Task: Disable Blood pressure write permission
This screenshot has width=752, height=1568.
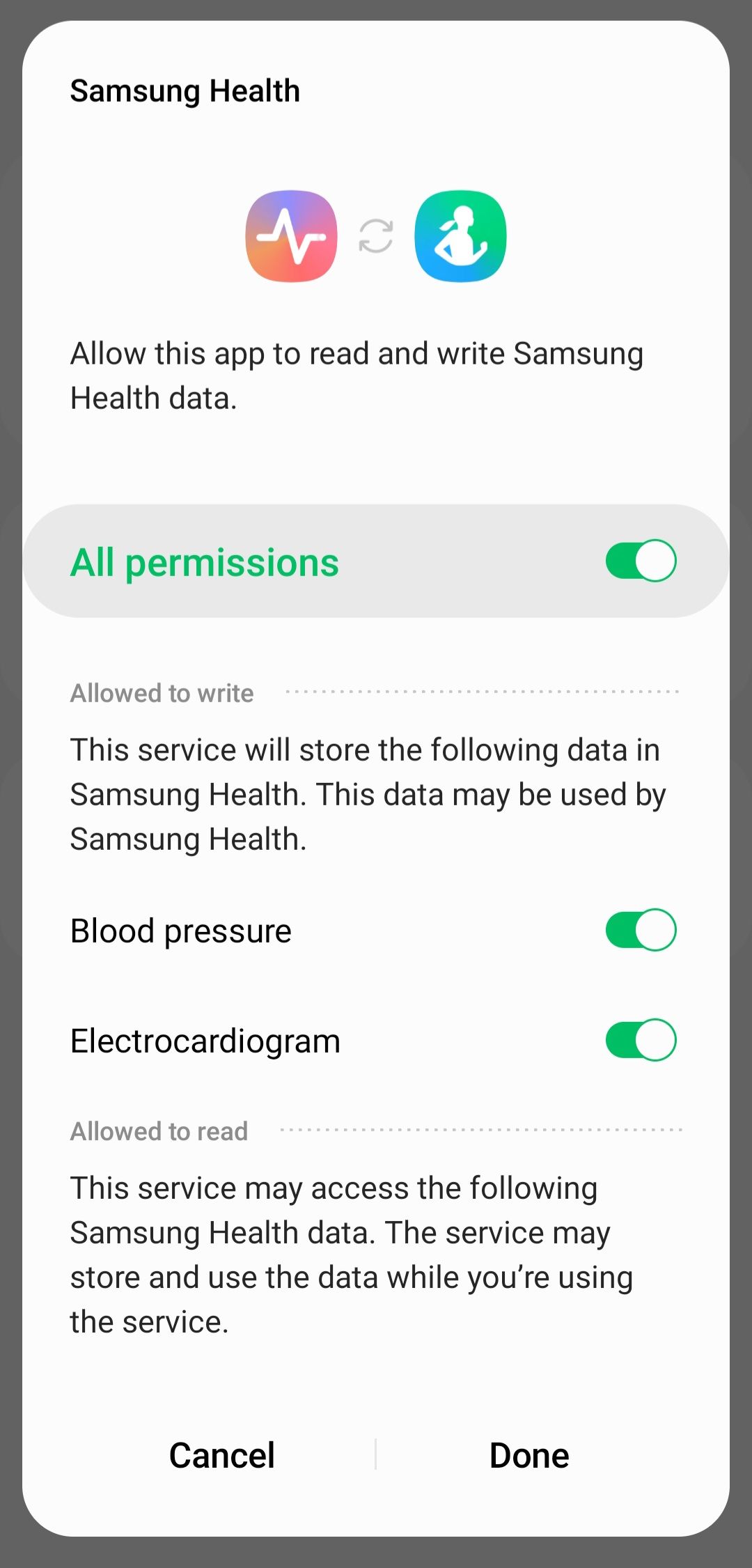Action: [x=641, y=929]
